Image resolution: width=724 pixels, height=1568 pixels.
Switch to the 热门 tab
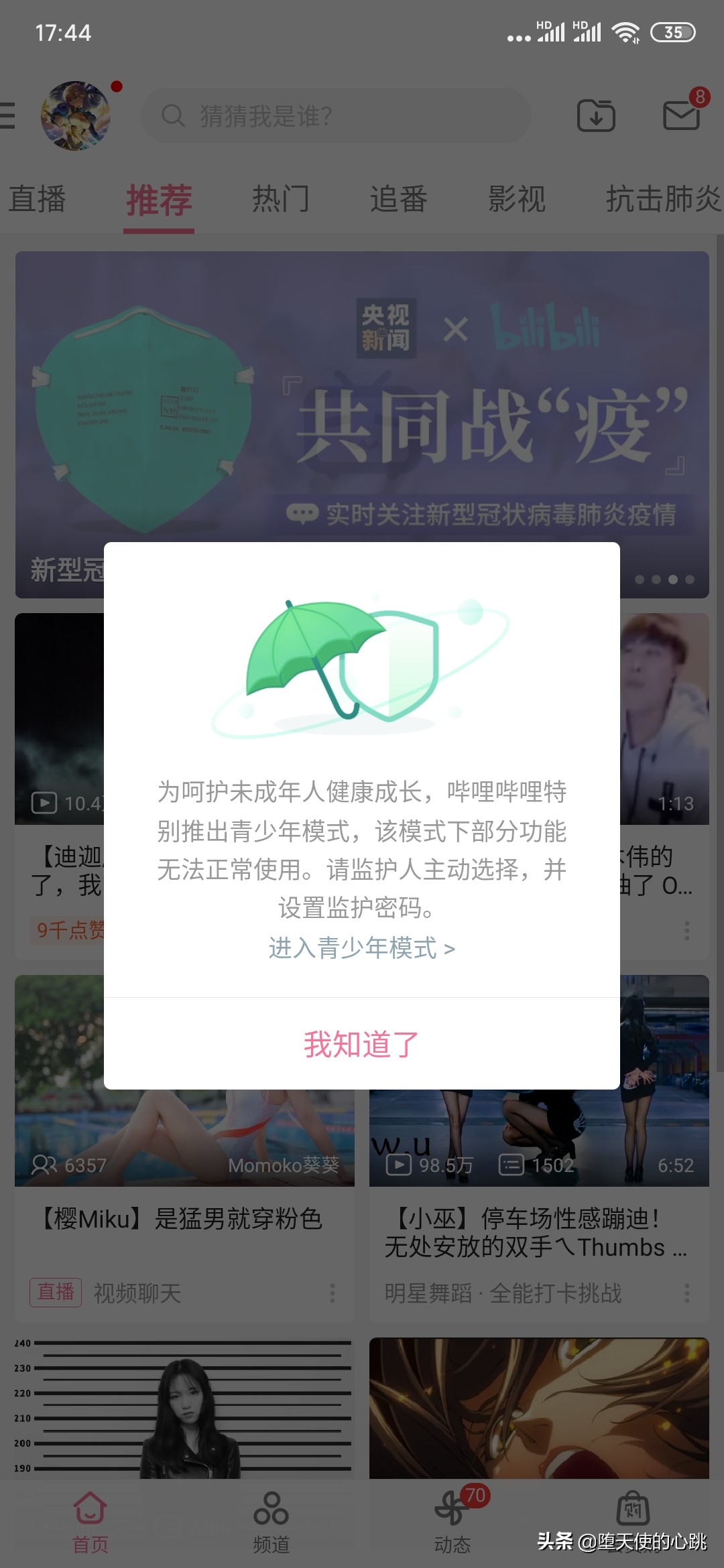pos(281,199)
